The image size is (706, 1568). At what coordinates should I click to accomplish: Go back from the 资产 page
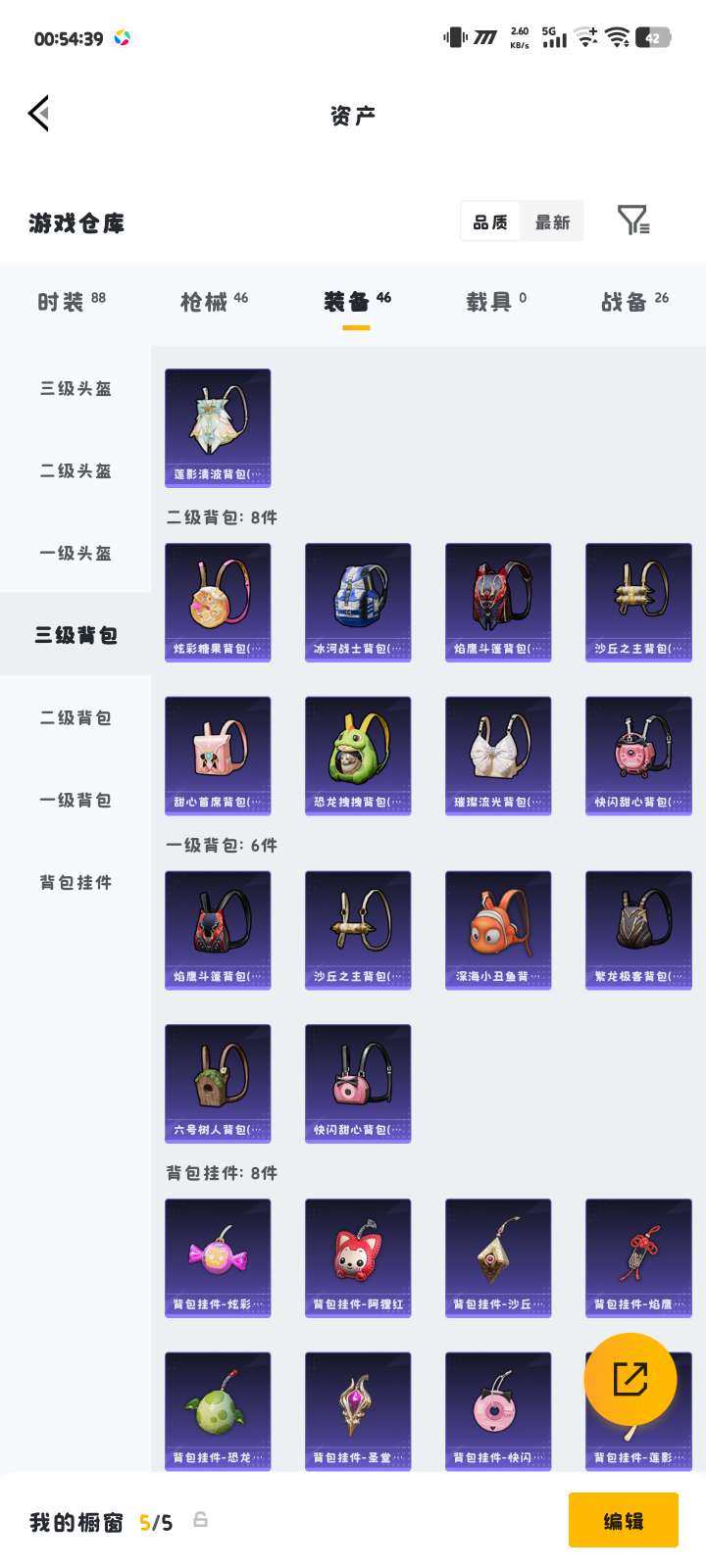pos(39,114)
